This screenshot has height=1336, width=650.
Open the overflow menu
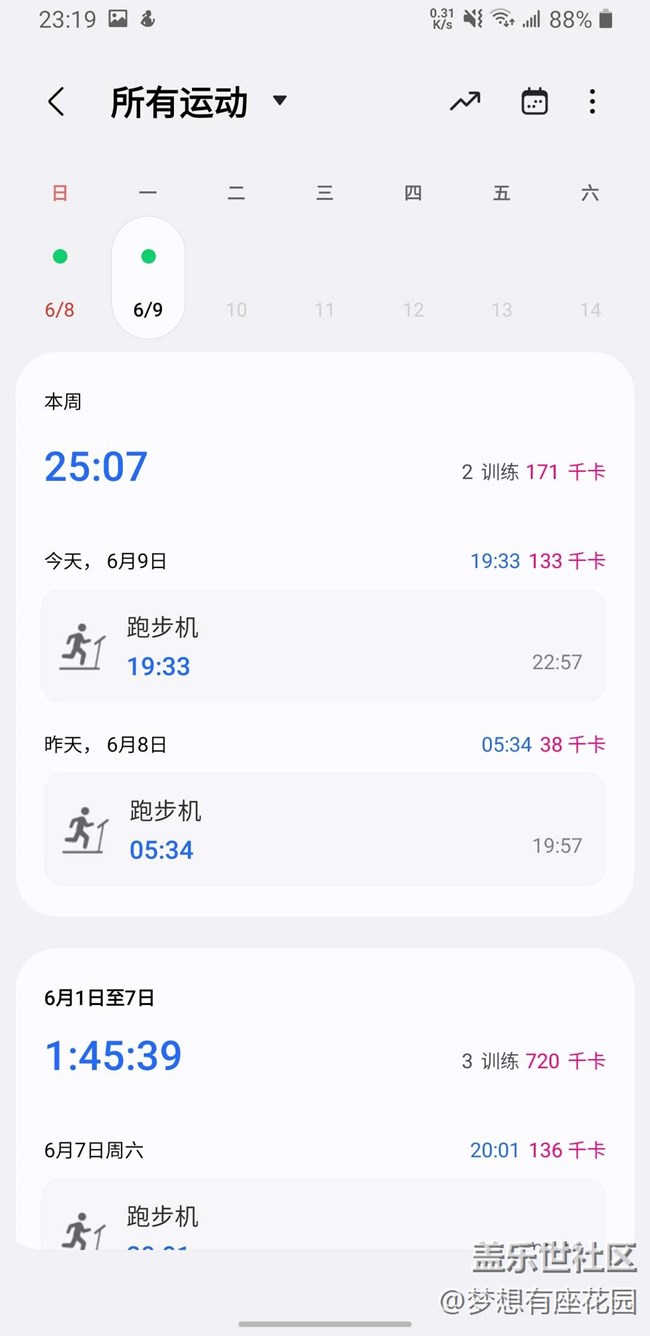592,101
